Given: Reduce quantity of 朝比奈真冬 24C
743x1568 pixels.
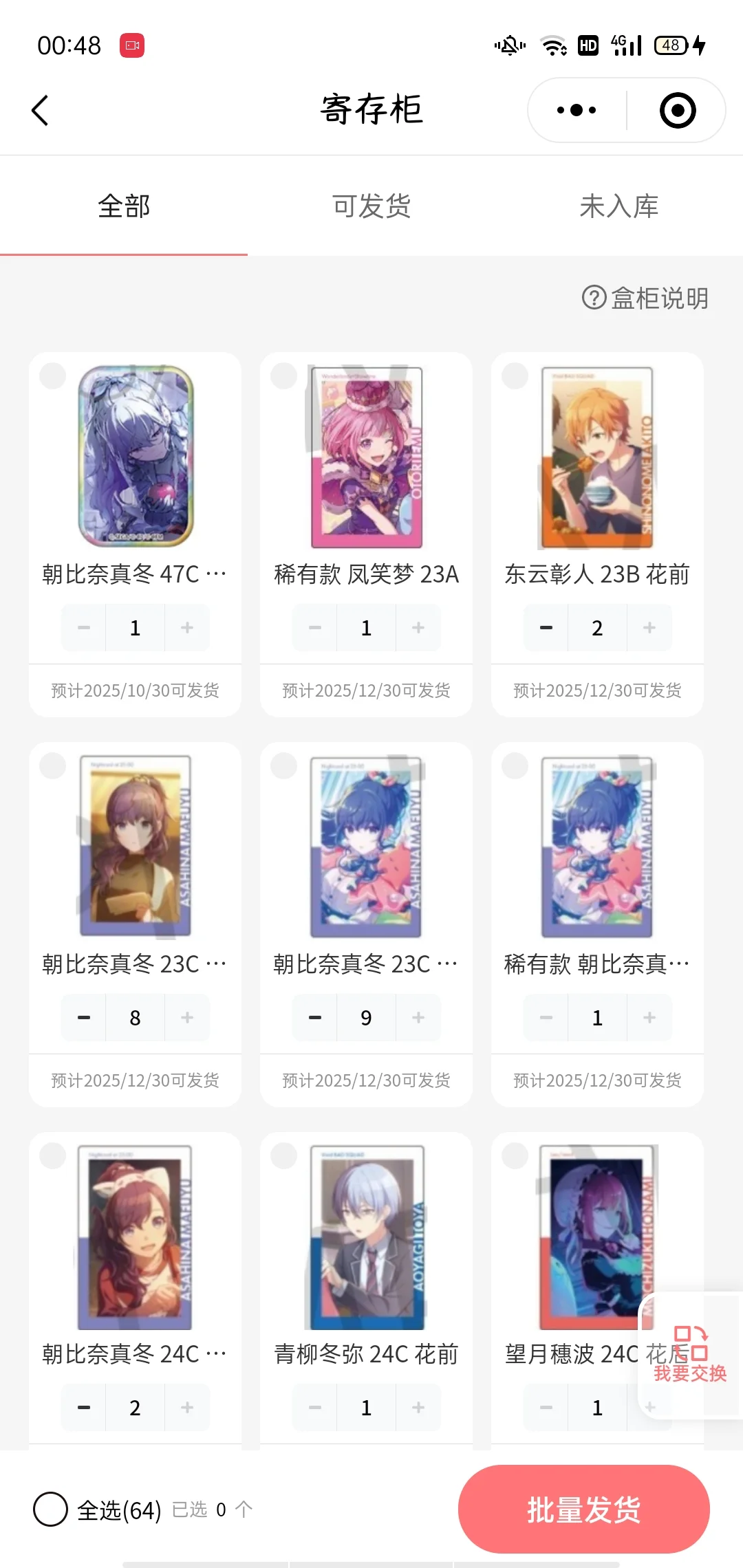Looking at the screenshot, I should 84,1407.
